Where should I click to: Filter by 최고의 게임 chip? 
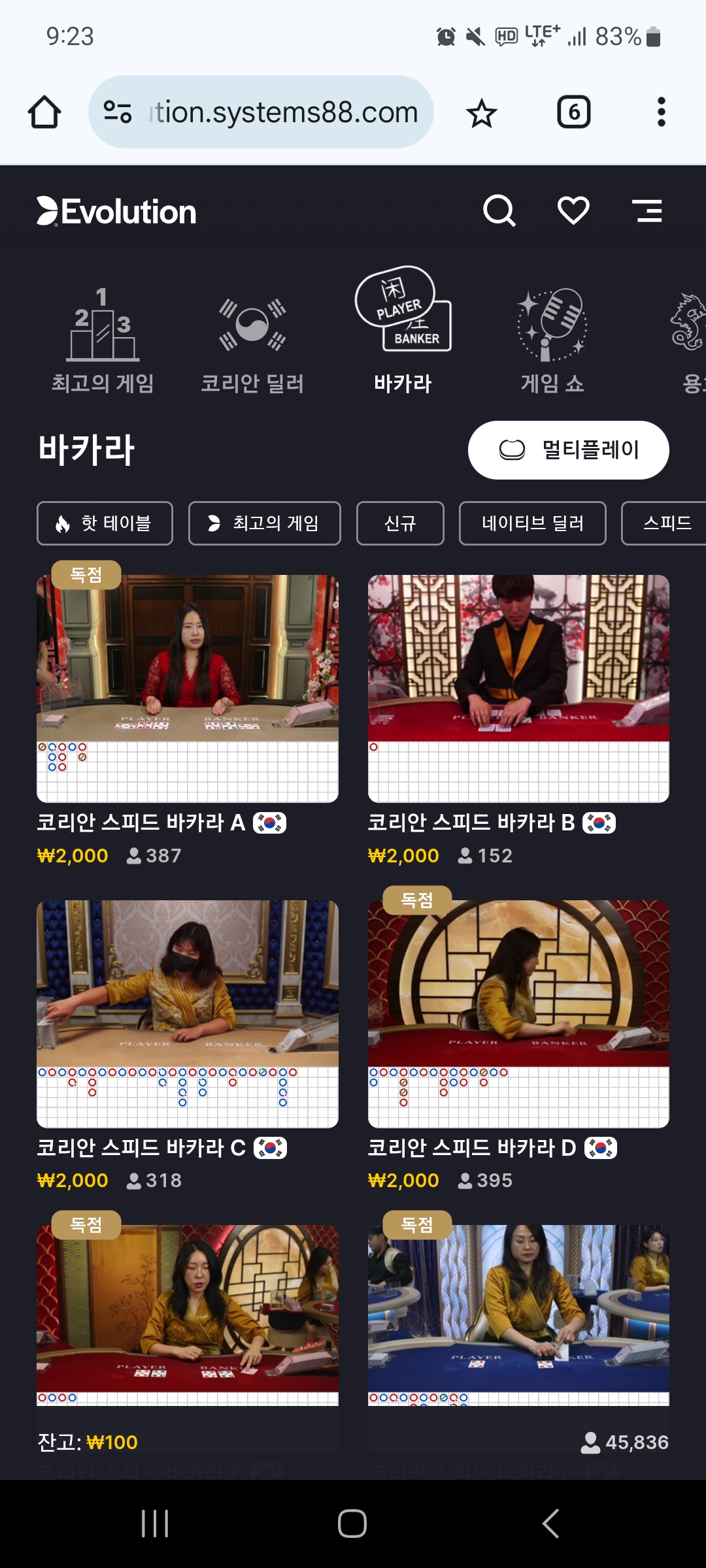[264, 523]
